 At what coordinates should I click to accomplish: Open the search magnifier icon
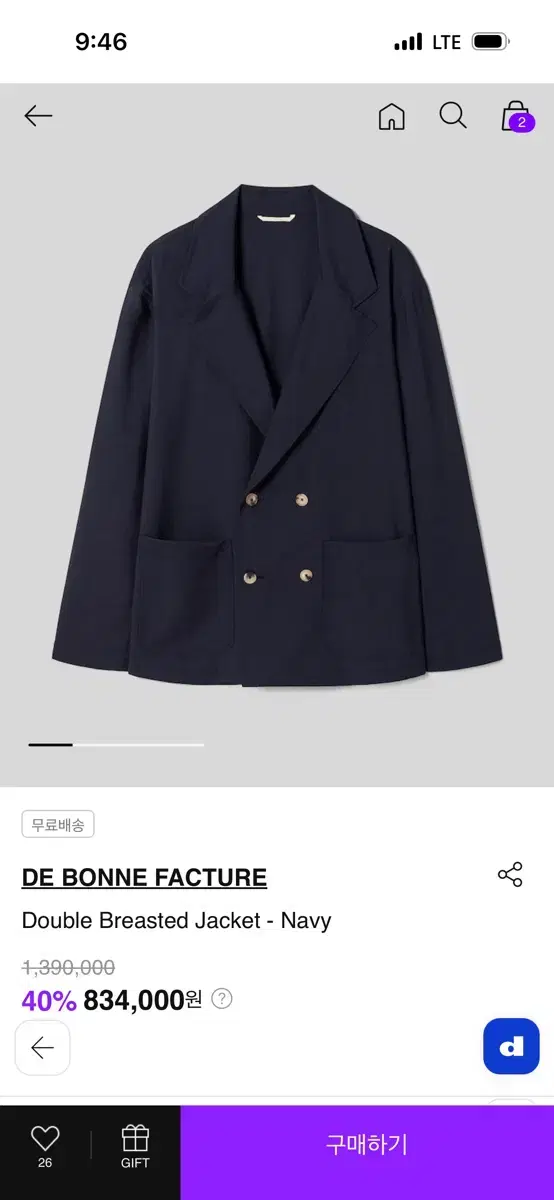(453, 116)
